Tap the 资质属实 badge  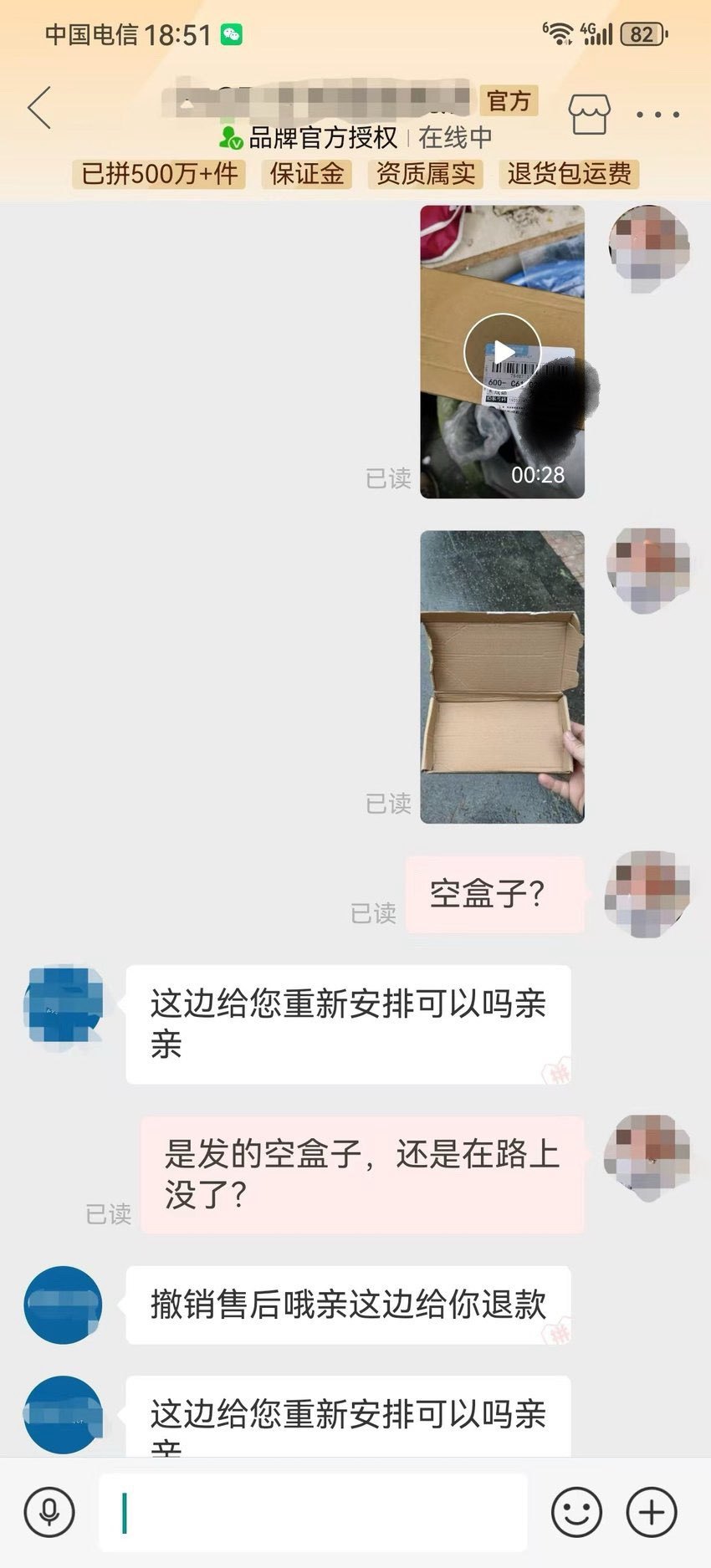tap(426, 174)
